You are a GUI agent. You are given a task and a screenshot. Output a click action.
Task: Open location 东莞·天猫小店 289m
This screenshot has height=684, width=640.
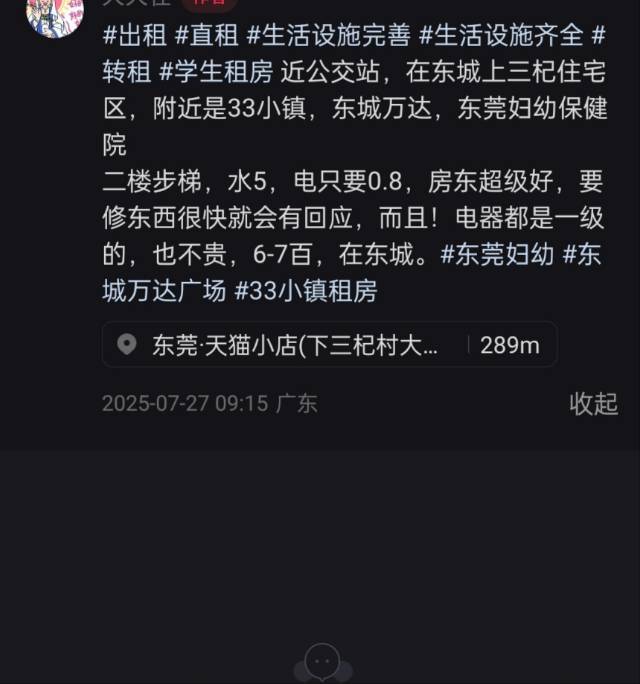point(329,345)
